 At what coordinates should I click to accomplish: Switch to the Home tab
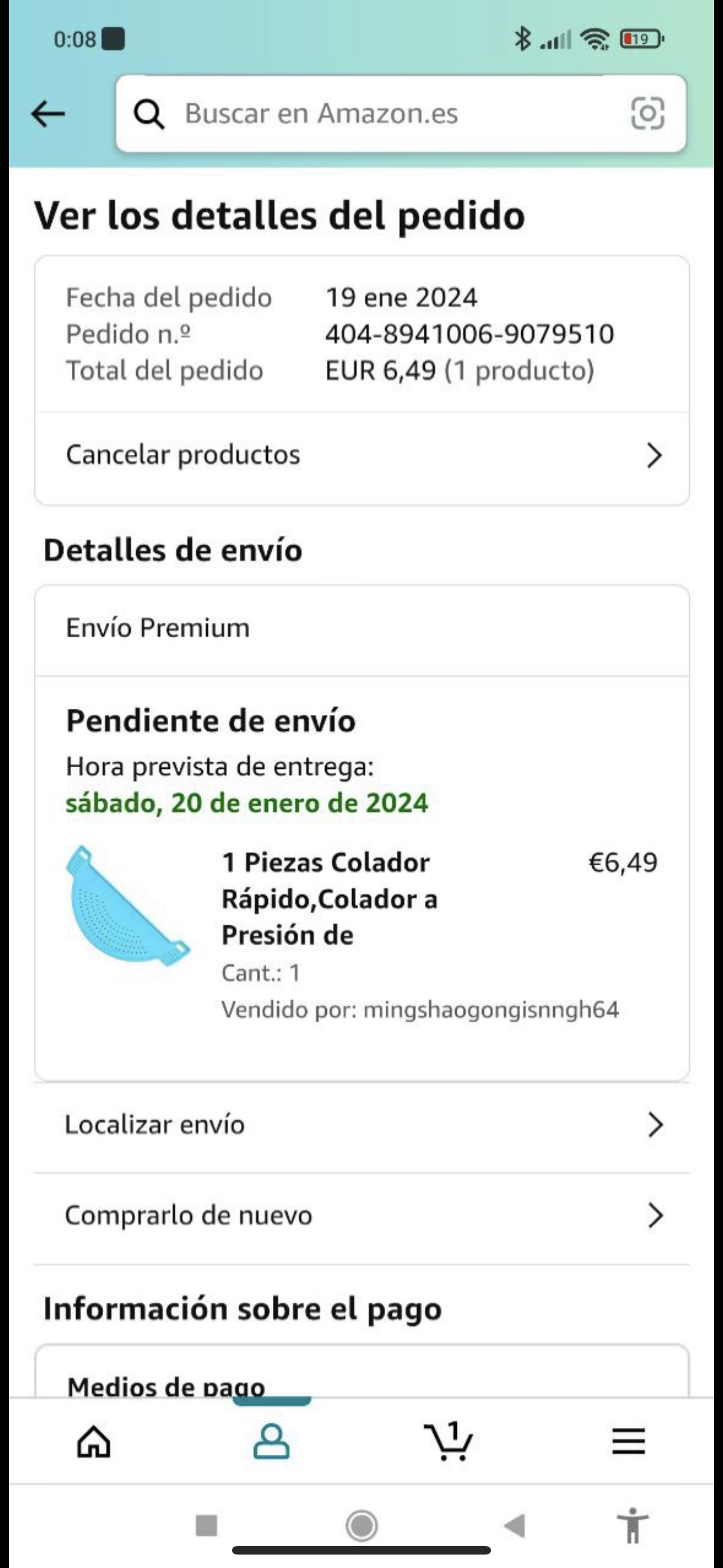point(94,1441)
